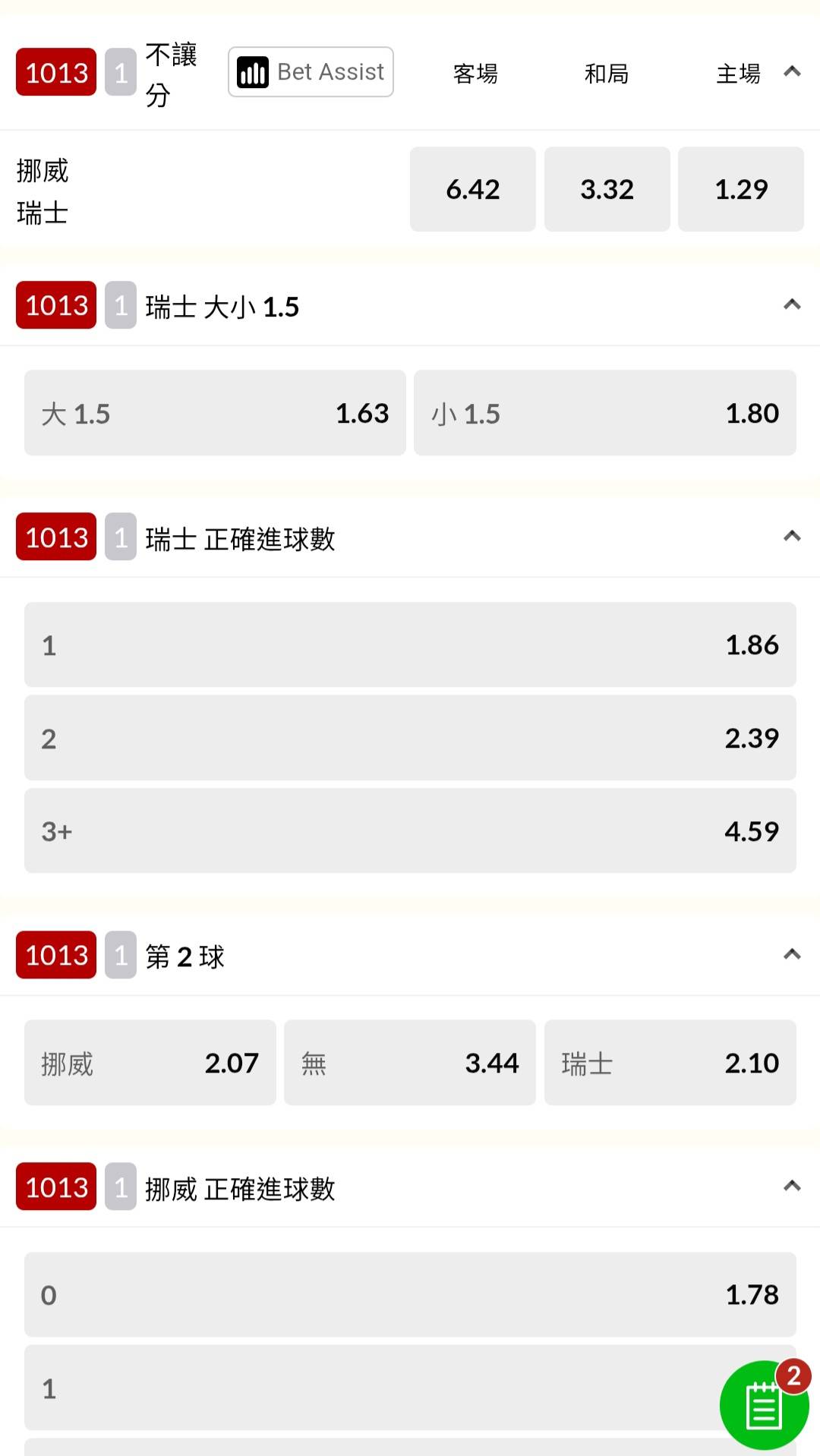Pick 瑞士 exact goals 2 at 2.39
Image resolution: width=820 pixels, height=1456 pixels.
click(x=410, y=738)
